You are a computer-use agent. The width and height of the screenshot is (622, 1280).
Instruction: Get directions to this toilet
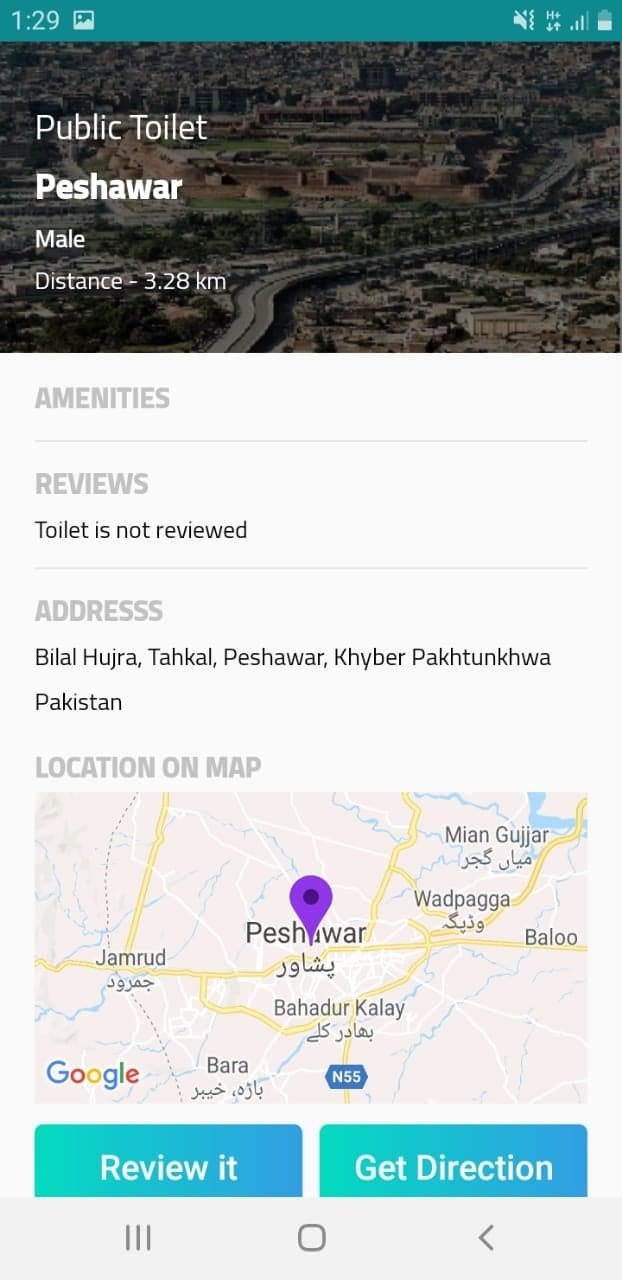click(x=453, y=1164)
